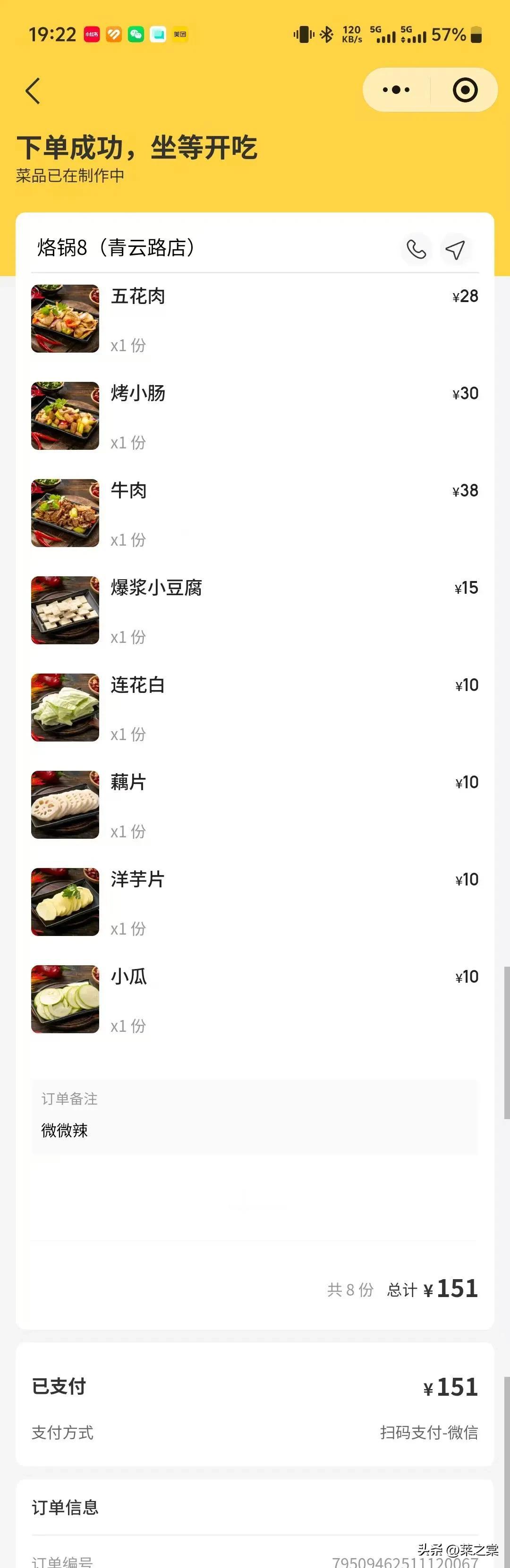Navigate to the store with the location arrow

[455, 249]
